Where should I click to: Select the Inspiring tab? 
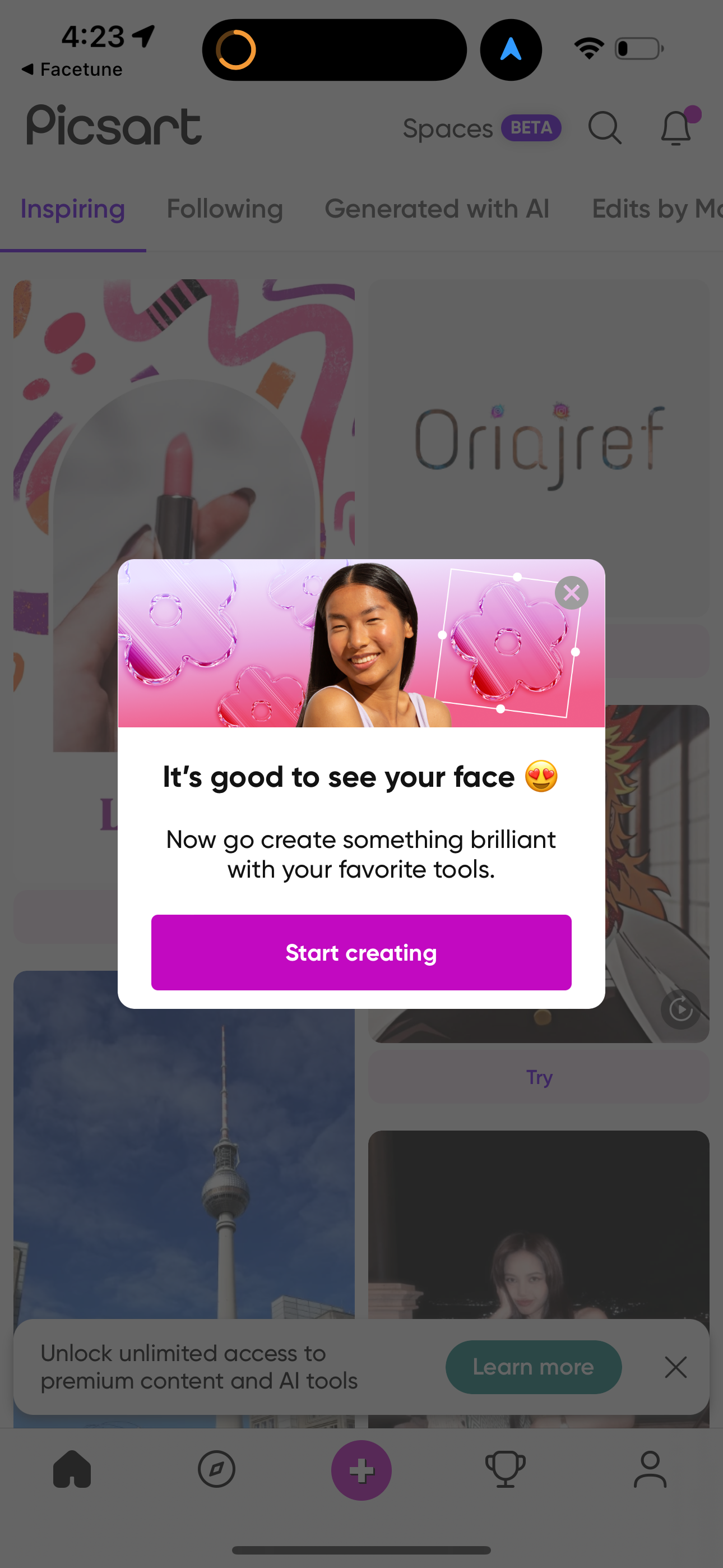[72, 209]
